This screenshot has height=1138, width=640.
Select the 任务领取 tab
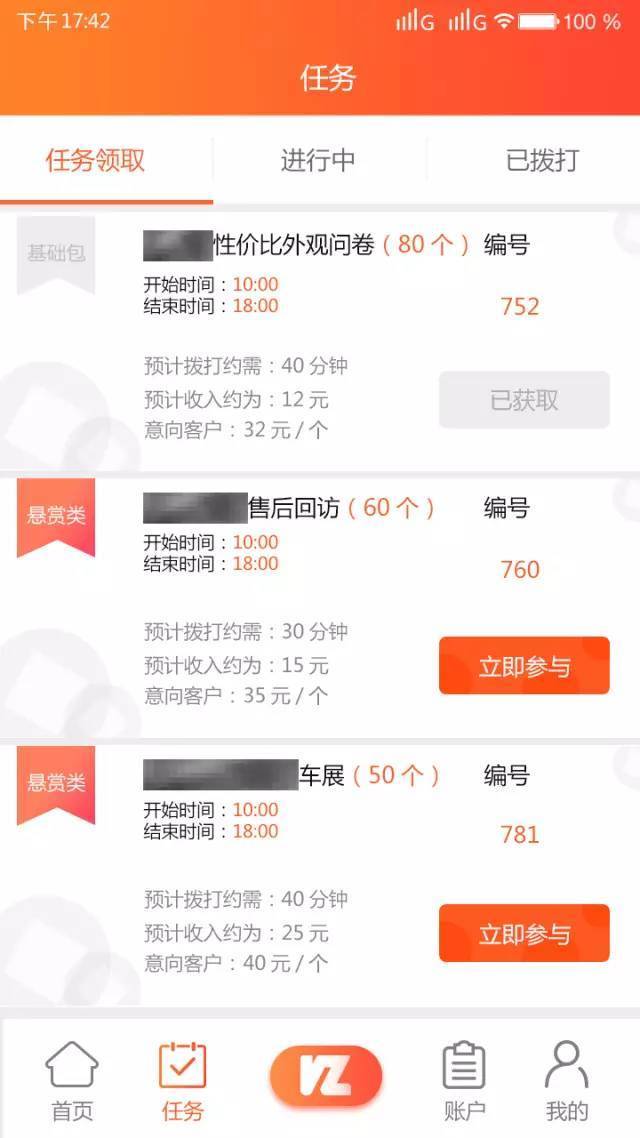tap(96, 160)
